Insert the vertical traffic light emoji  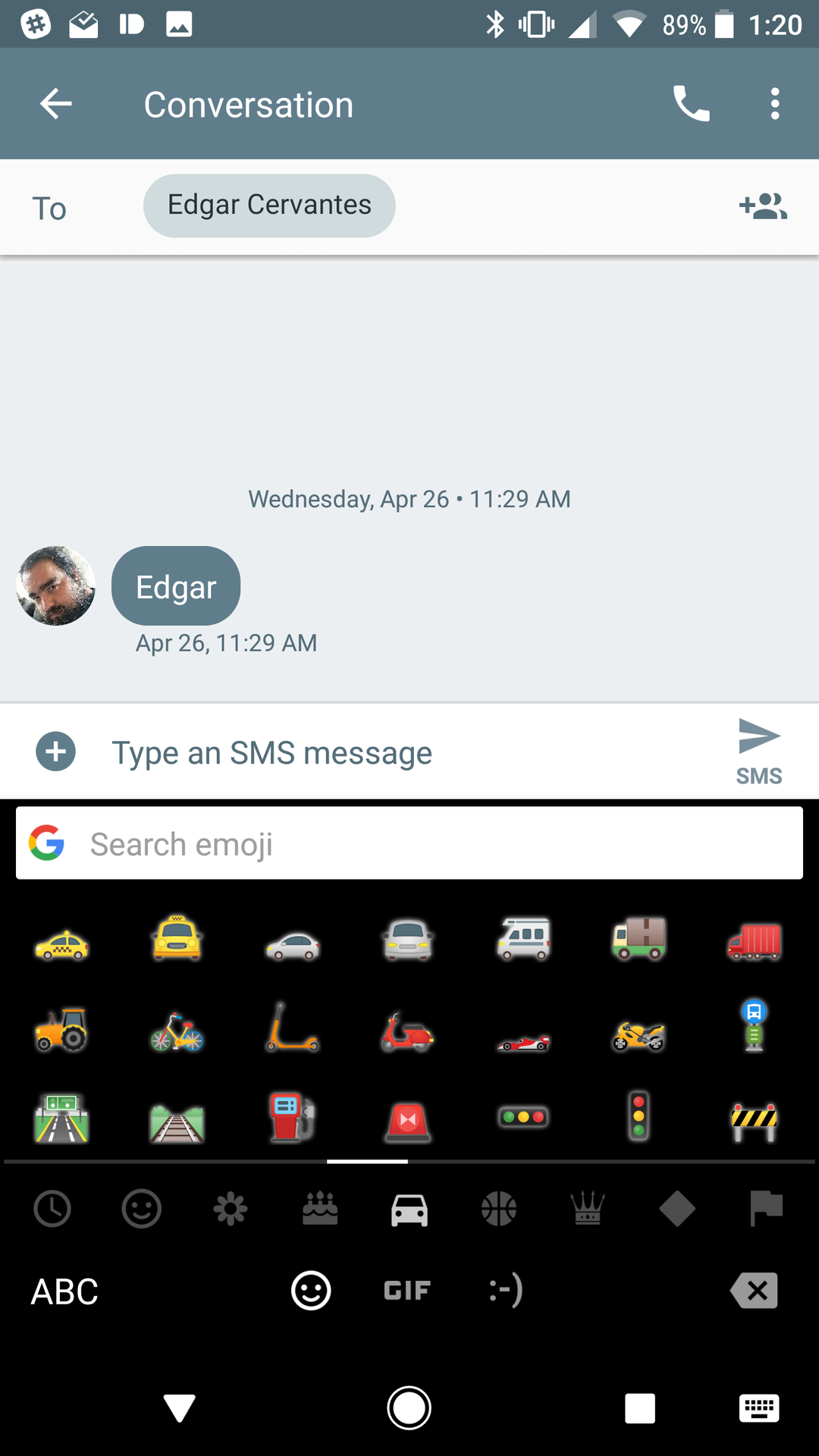pos(639,1116)
